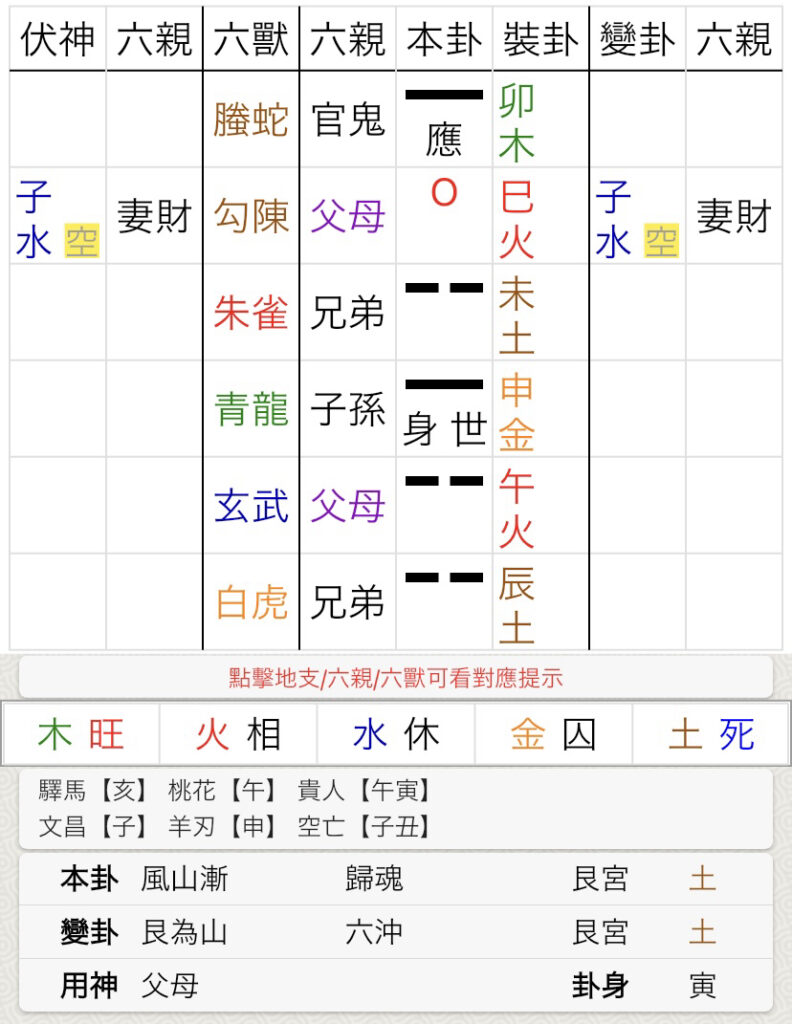Tap 朱雀 to see its hint

pyautogui.click(x=251, y=314)
